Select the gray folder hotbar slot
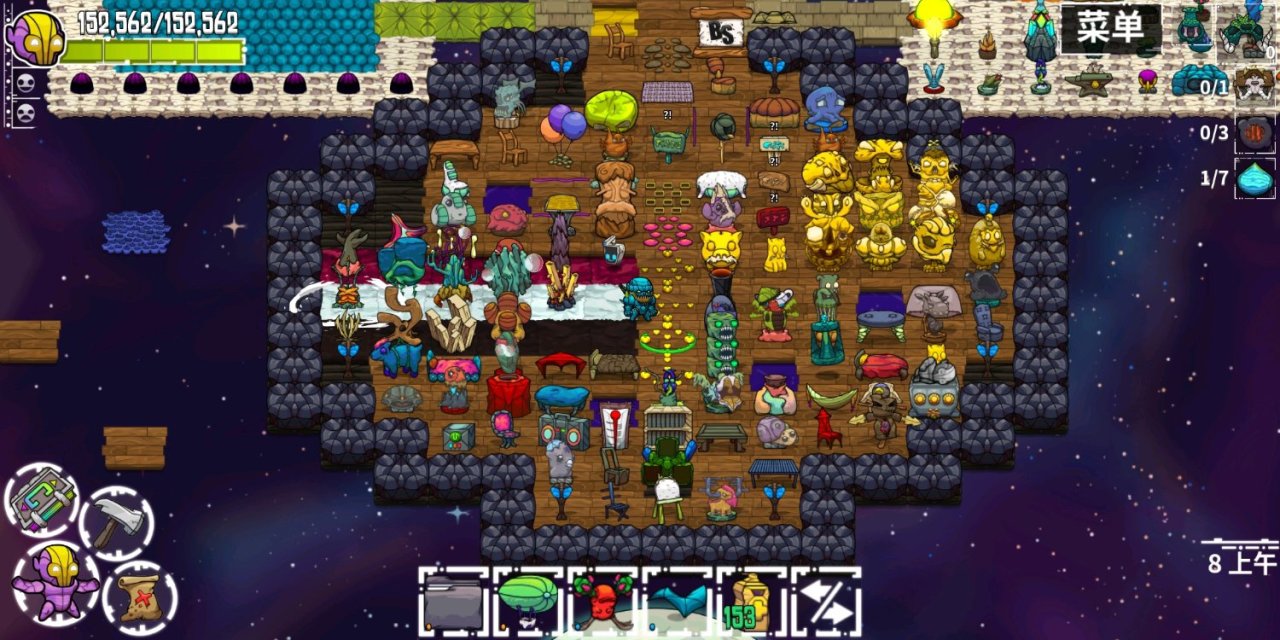Viewport: 1280px width, 640px height. [x=453, y=603]
